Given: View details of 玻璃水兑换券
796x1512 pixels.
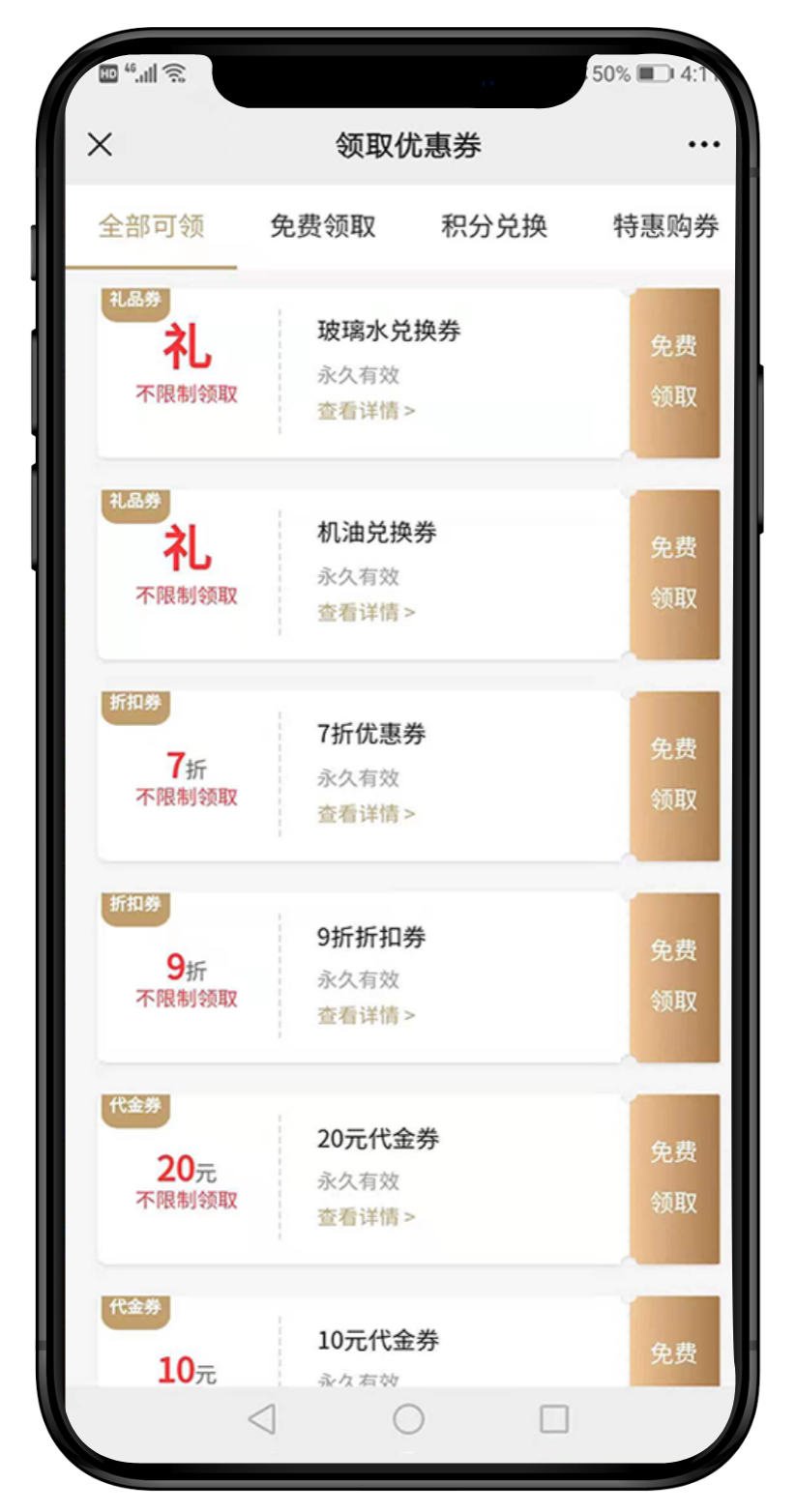Looking at the screenshot, I should [366, 411].
